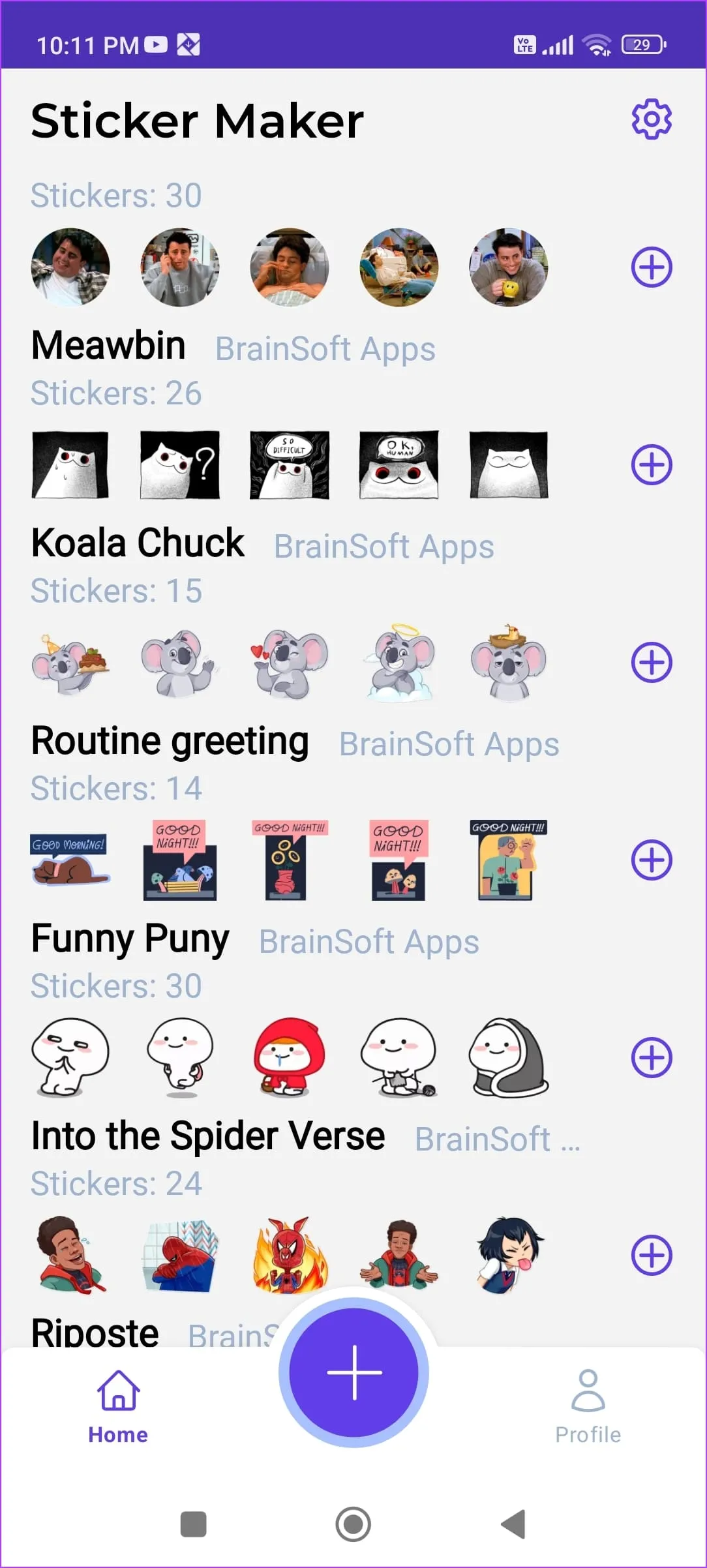Create a new sticker pack
This screenshot has height=1568, width=707.
353,1372
